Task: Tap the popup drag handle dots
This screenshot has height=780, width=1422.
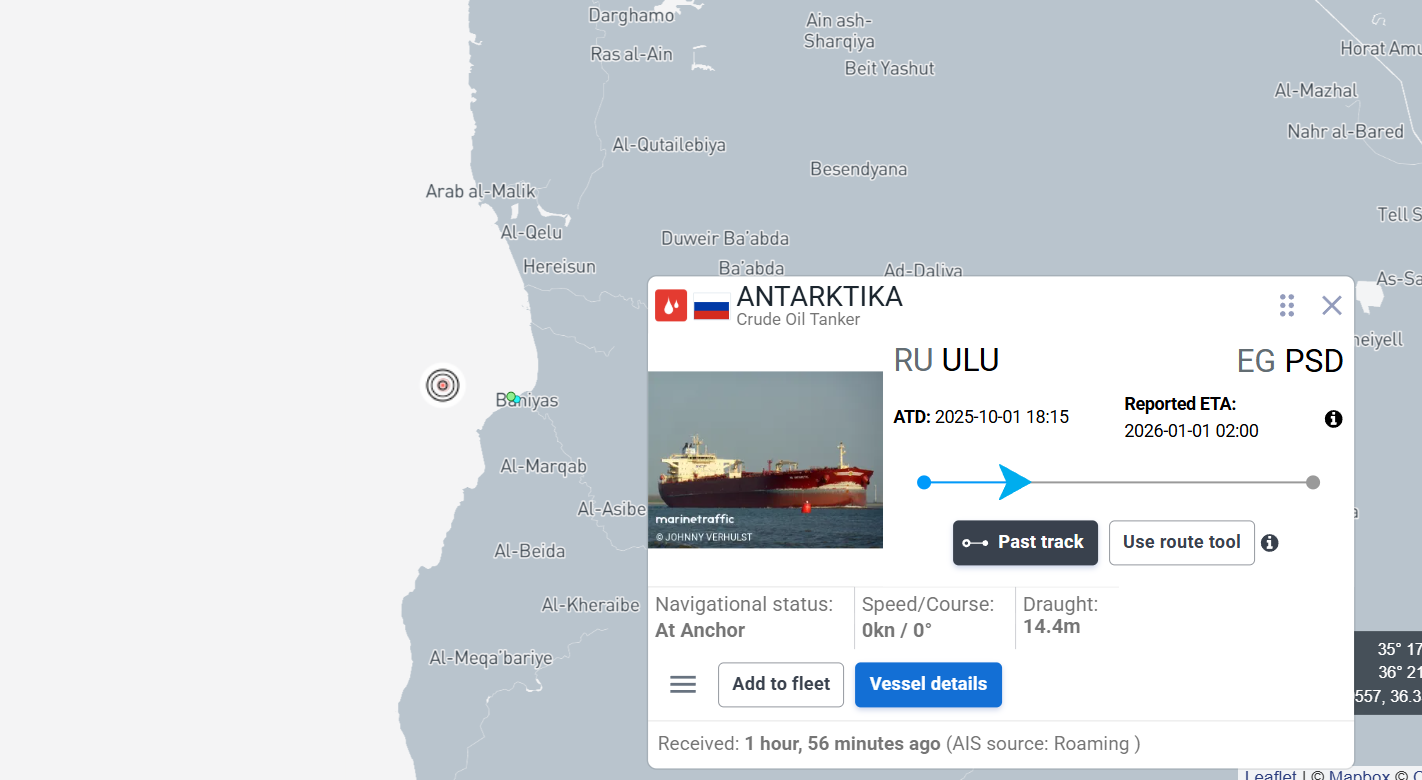Action: coord(1287,306)
